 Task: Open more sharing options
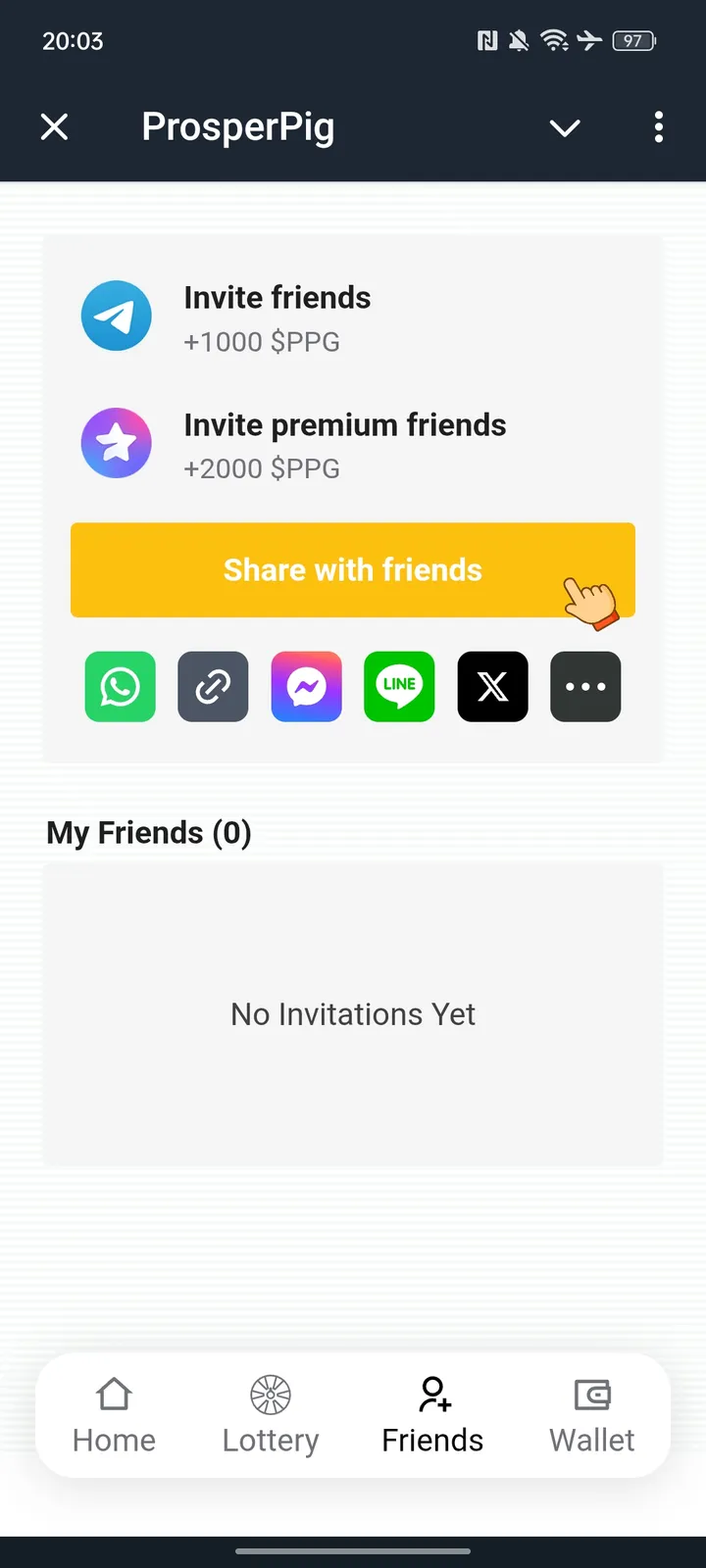pyautogui.click(x=585, y=687)
